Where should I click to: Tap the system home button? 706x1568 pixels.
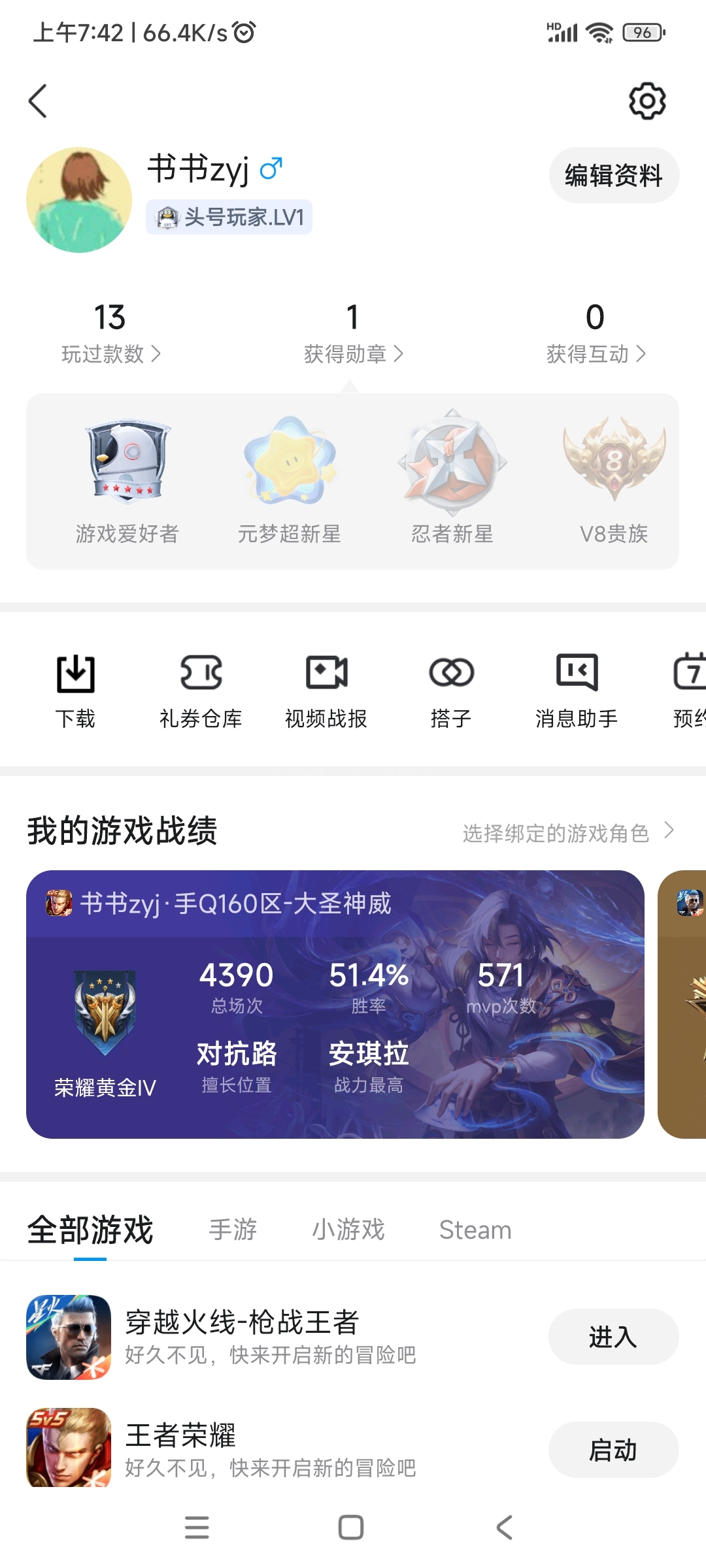[x=351, y=1527]
